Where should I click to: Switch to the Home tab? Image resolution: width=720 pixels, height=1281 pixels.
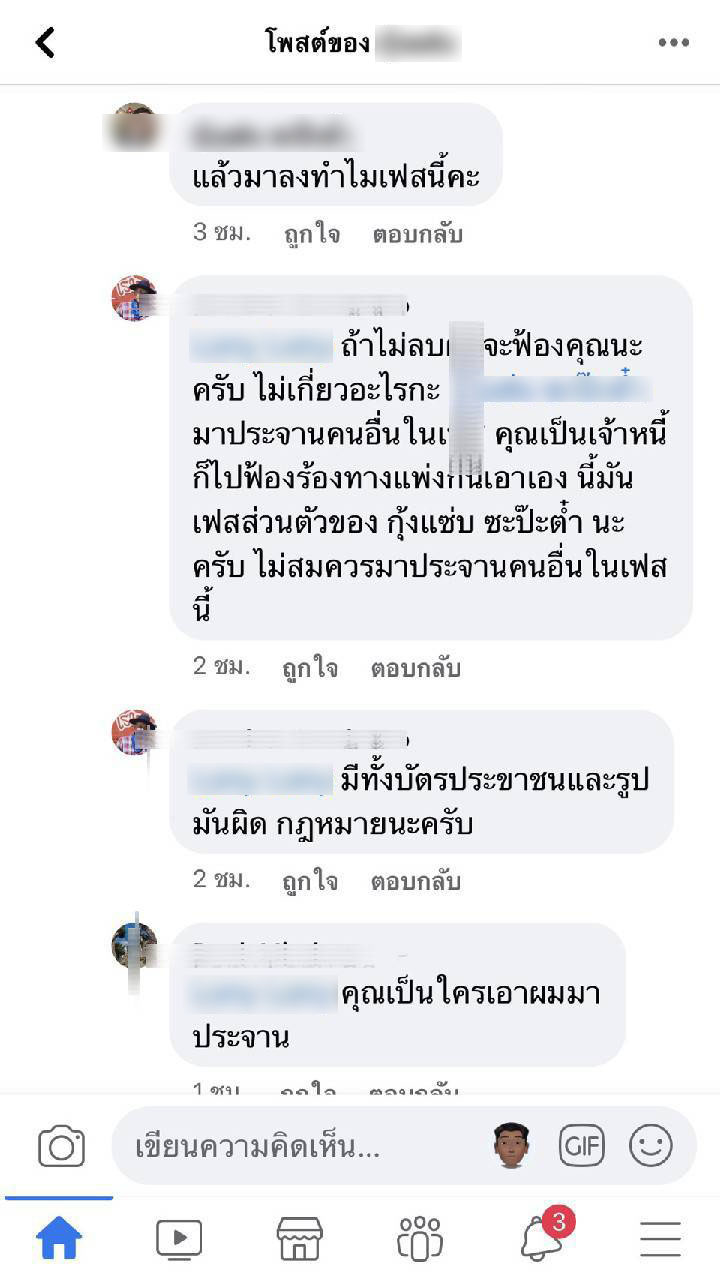(59, 1239)
